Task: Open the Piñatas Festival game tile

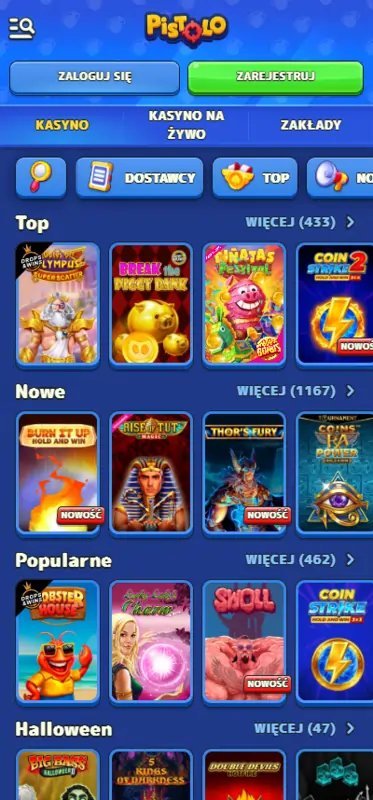Action: pyautogui.click(x=244, y=305)
